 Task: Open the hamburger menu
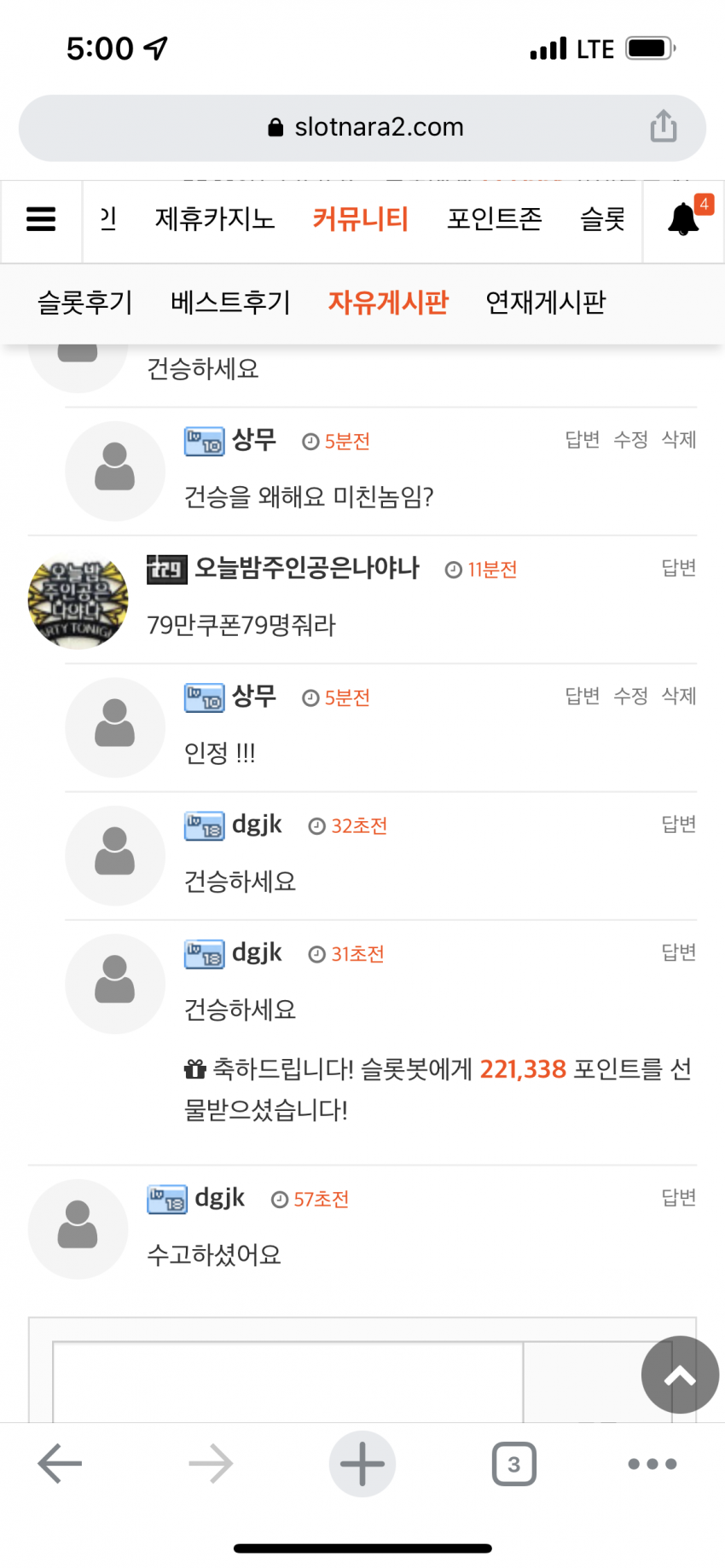click(41, 220)
